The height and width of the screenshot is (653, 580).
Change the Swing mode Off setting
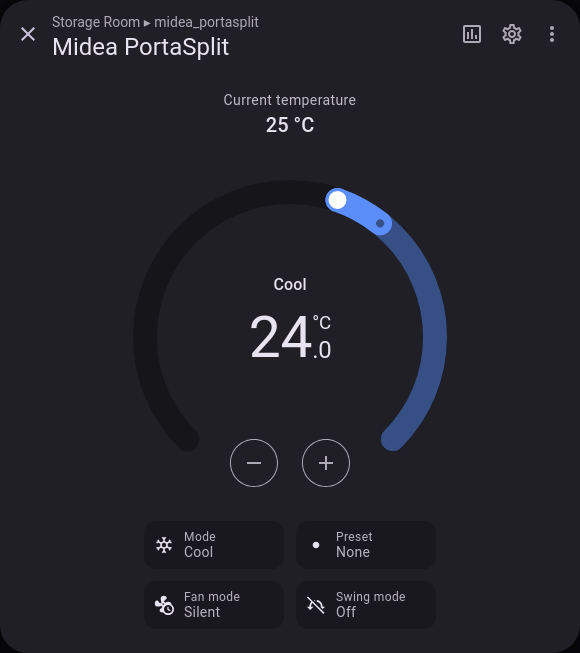tap(366, 605)
